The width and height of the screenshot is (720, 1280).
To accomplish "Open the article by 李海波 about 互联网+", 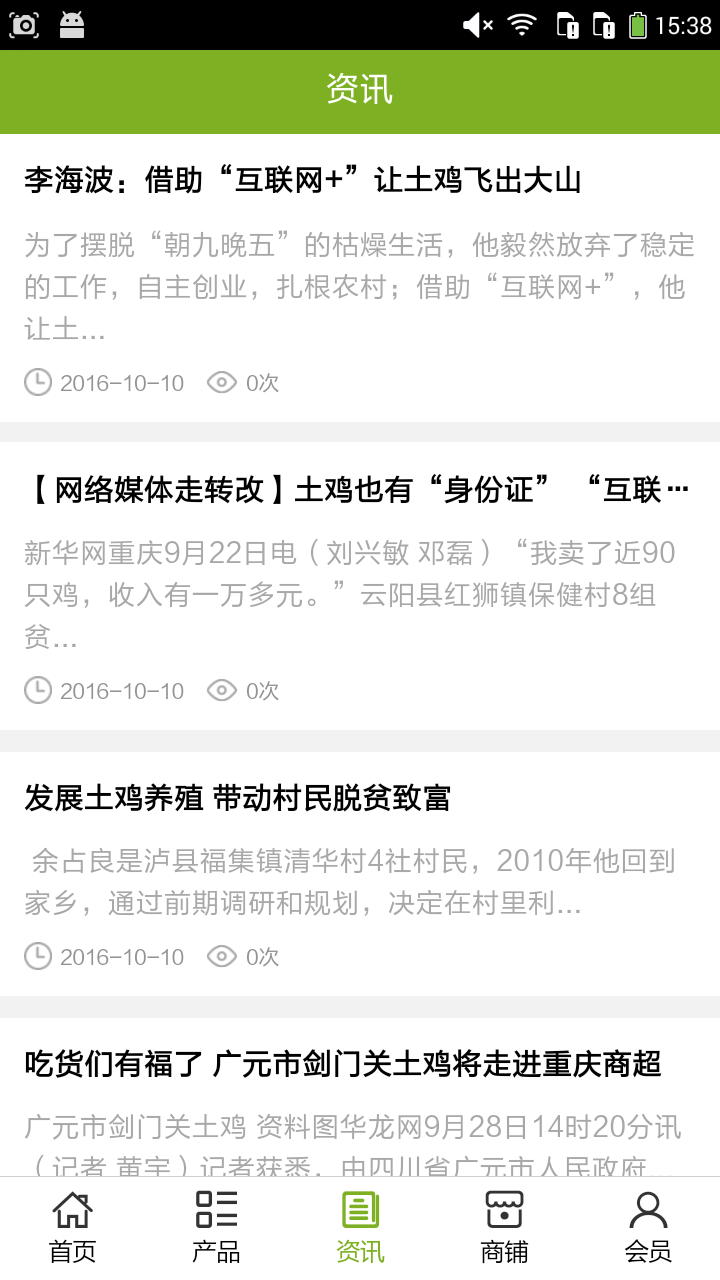I will point(303,181).
